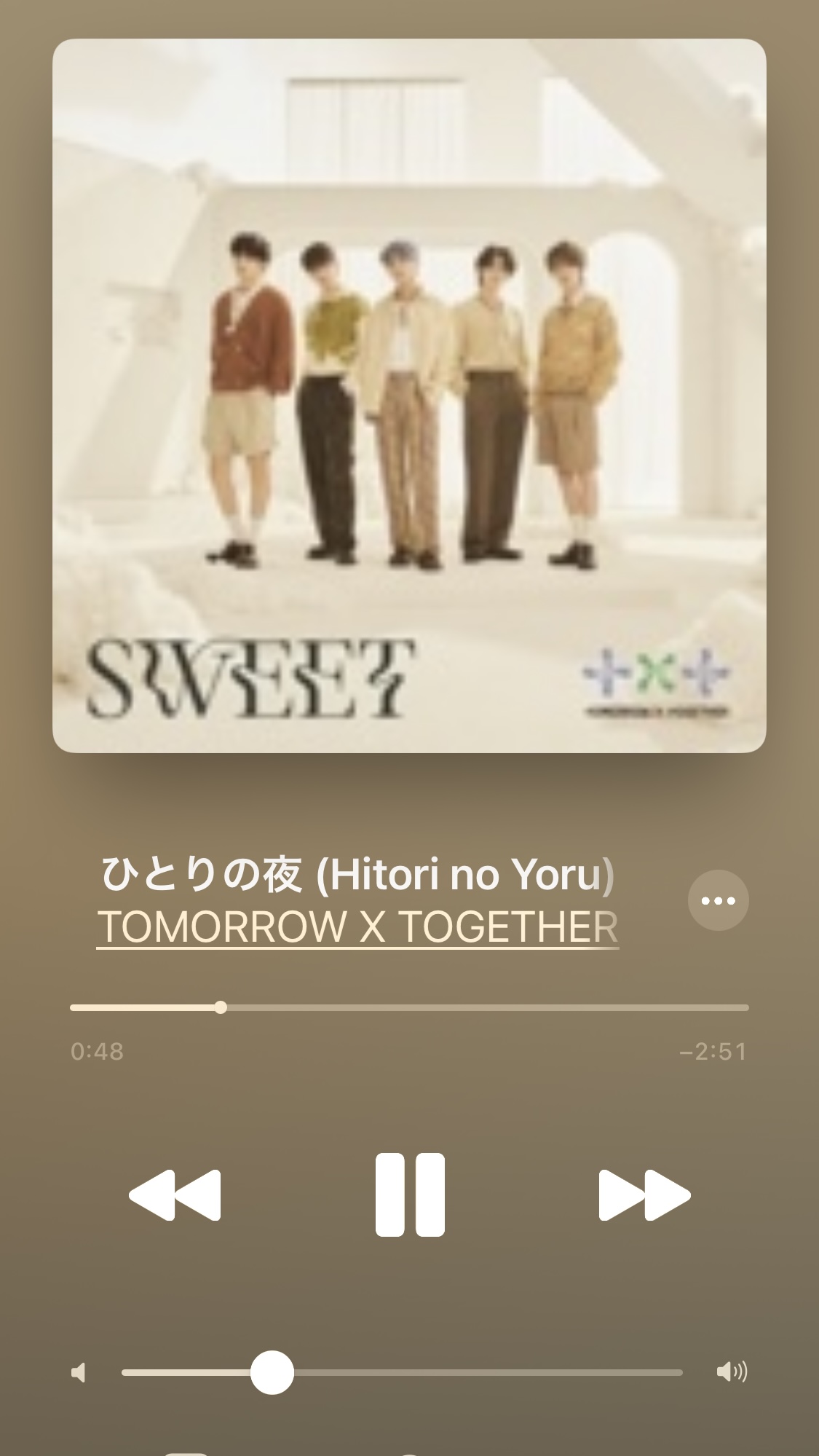819x1456 pixels.
Task: Tap the volume slider to adjust the level
Action: (402, 1372)
